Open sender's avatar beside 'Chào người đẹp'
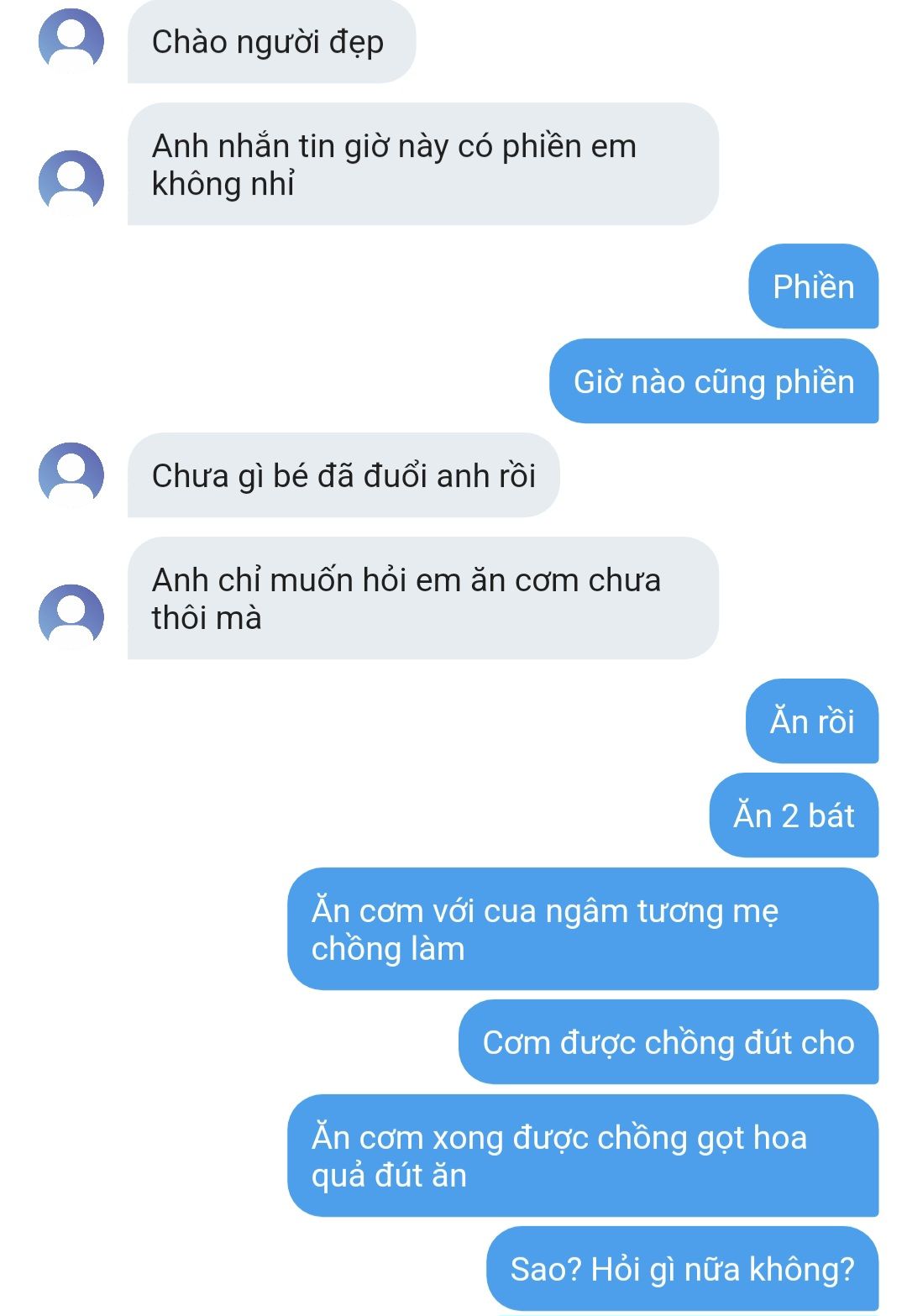This screenshot has width=907, height=1316. [x=71, y=41]
